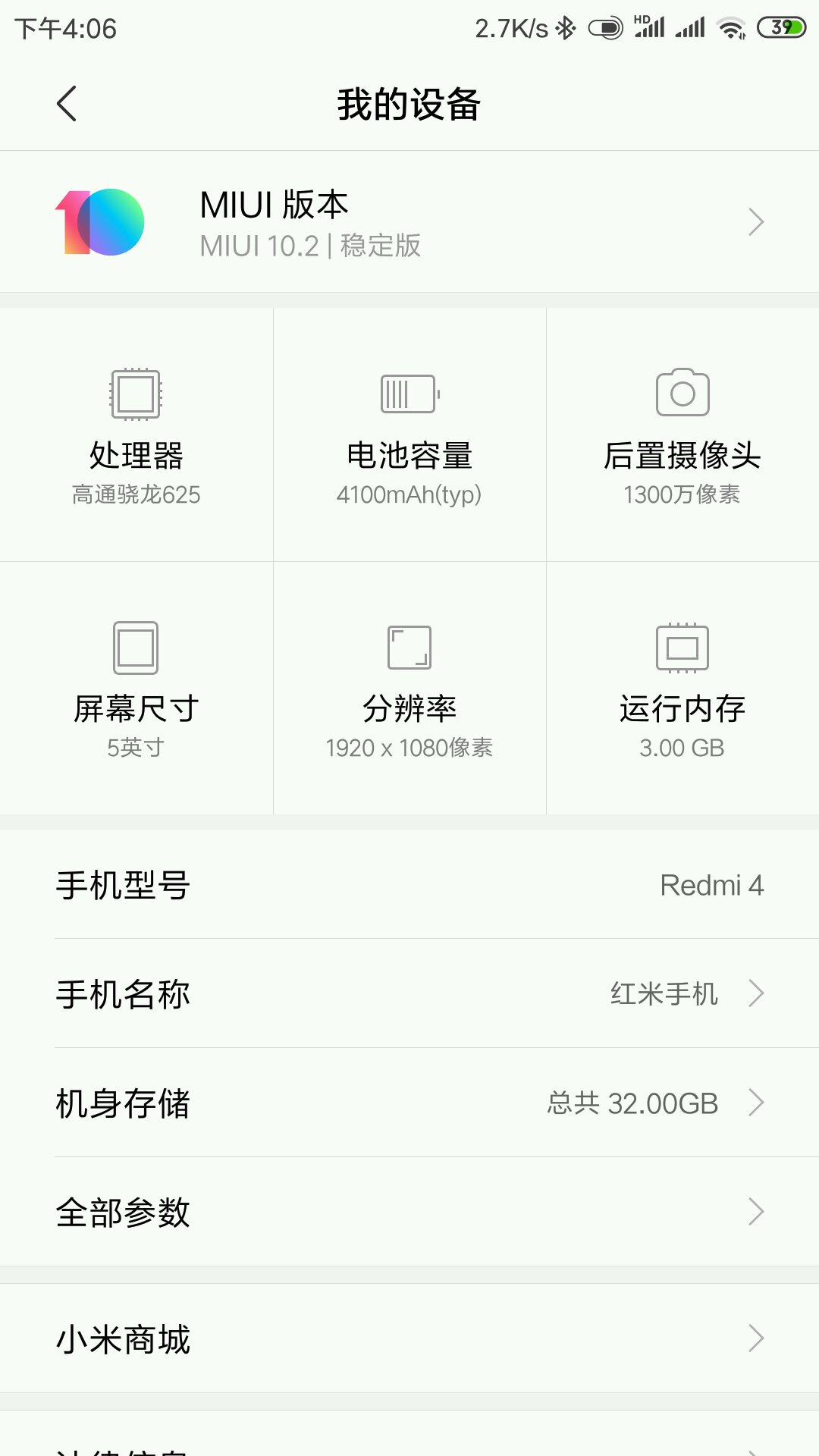Screen dimensions: 819x1456
Task: Open 全部参数 row
Action: tap(409, 1212)
